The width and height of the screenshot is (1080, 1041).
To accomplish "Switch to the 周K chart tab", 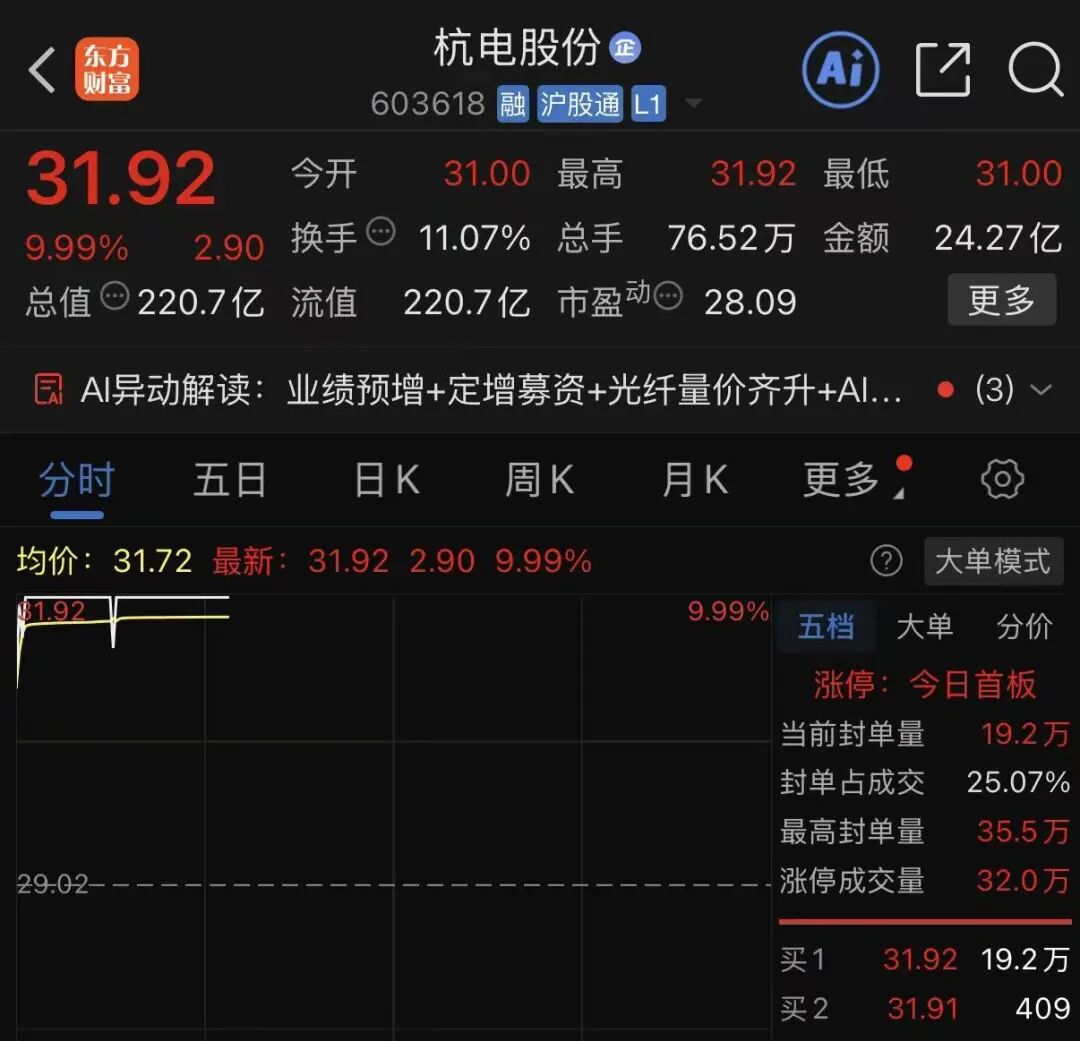I will 540,480.
